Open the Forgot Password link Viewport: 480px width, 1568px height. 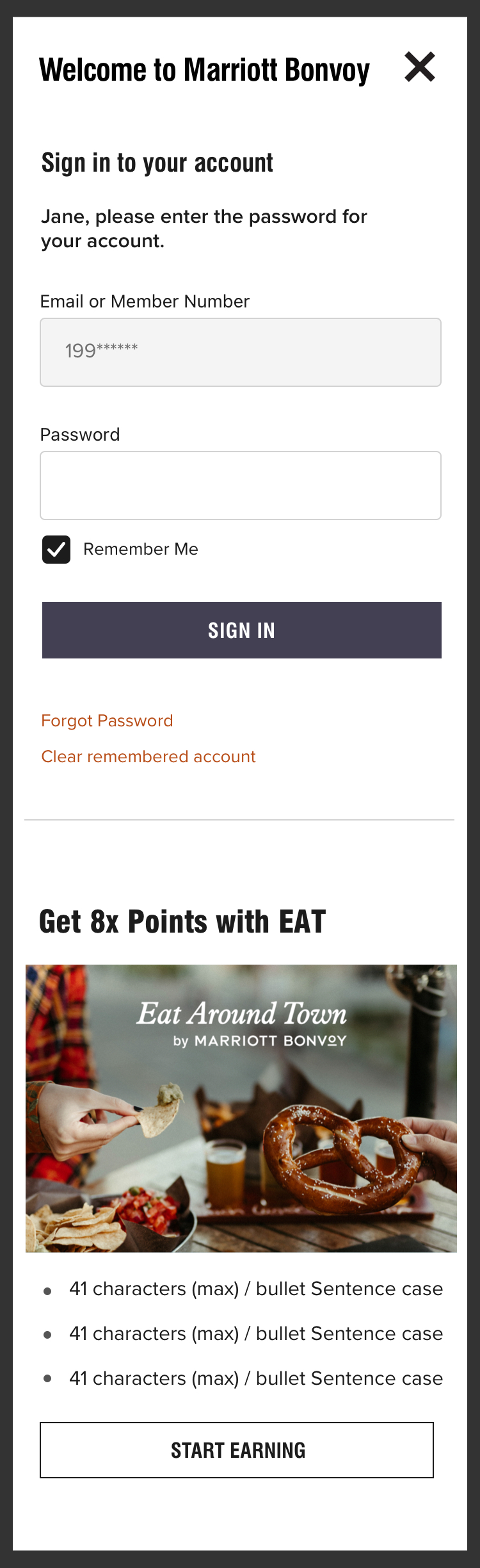pos(107,721)
